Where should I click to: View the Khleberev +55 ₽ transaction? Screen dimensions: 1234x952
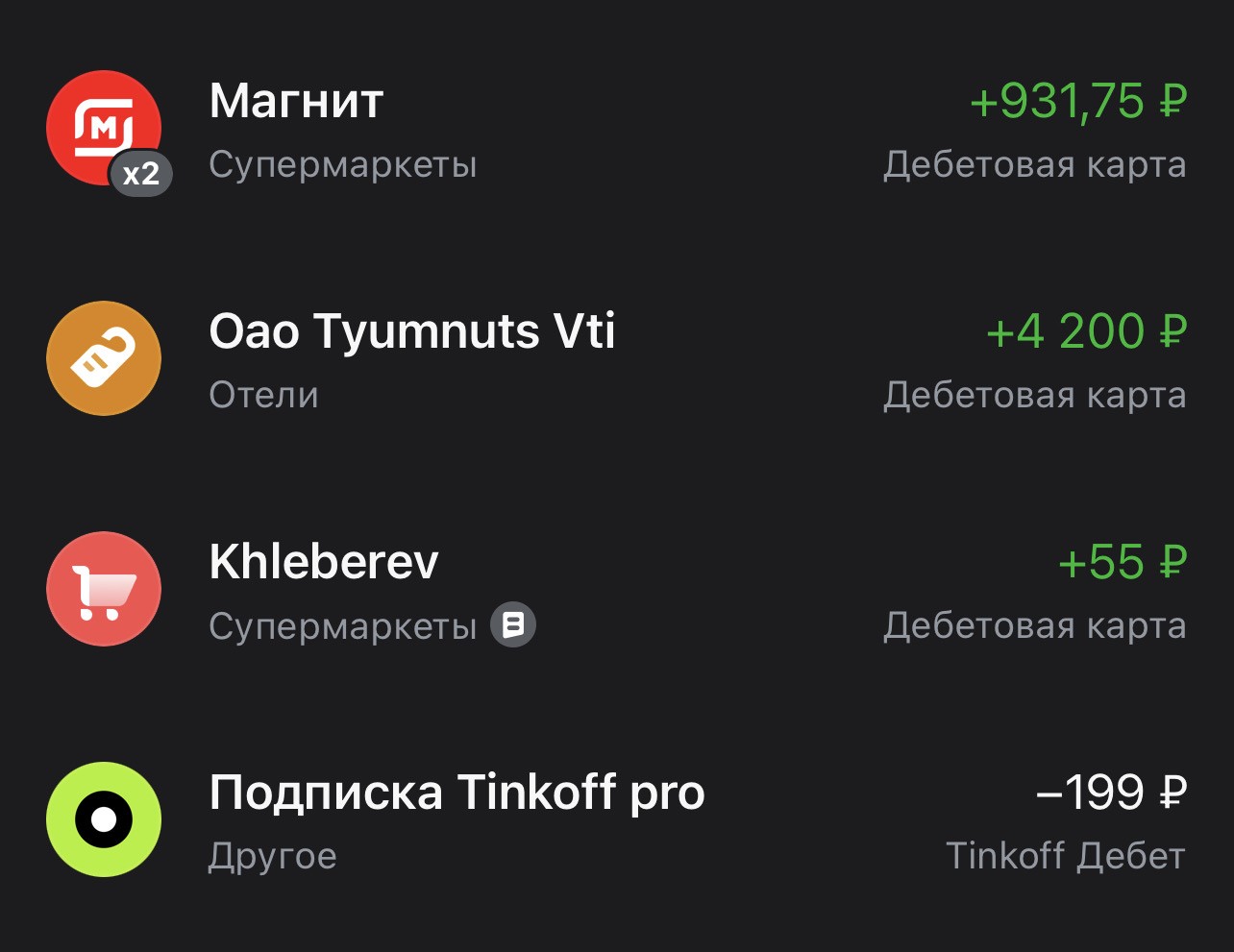324,564
